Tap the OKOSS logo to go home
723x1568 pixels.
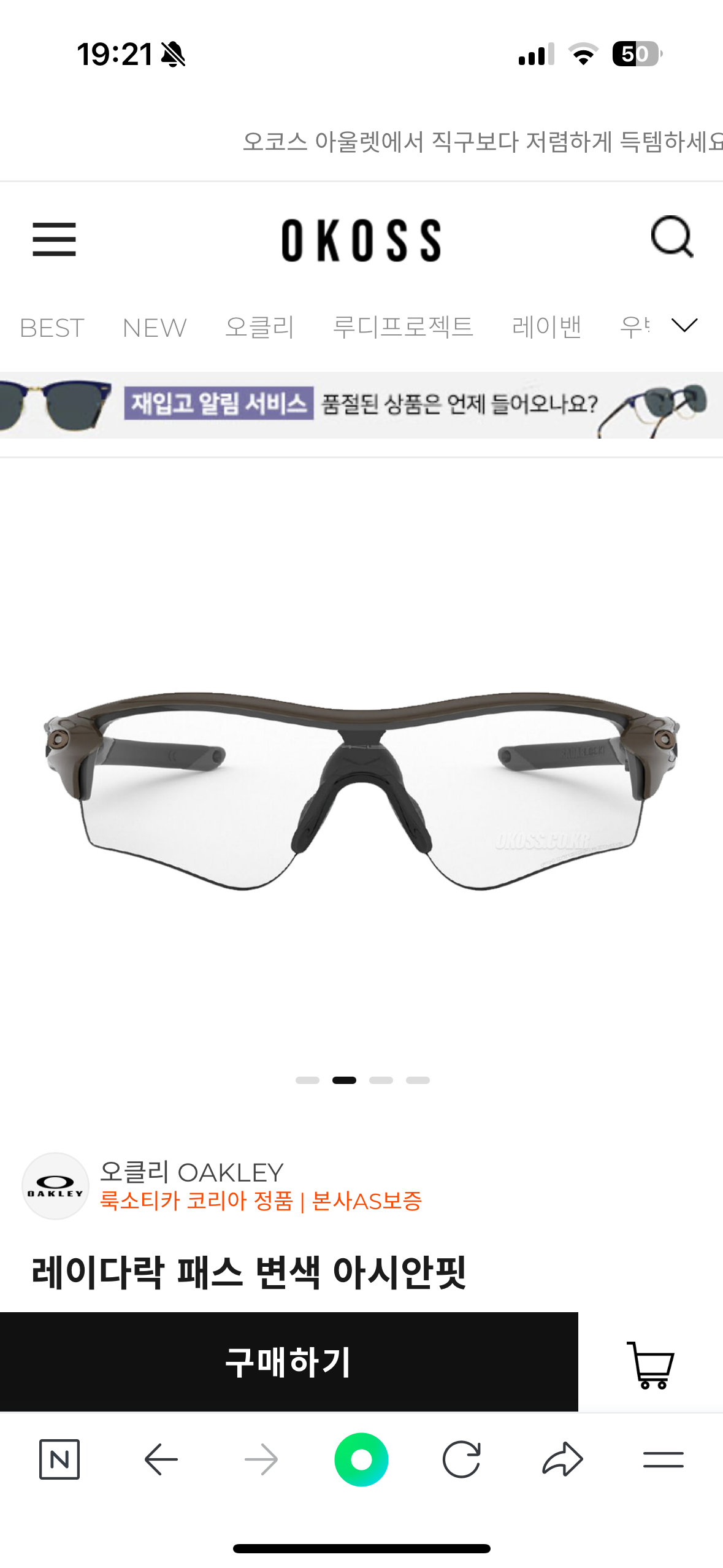click(361, 240)
